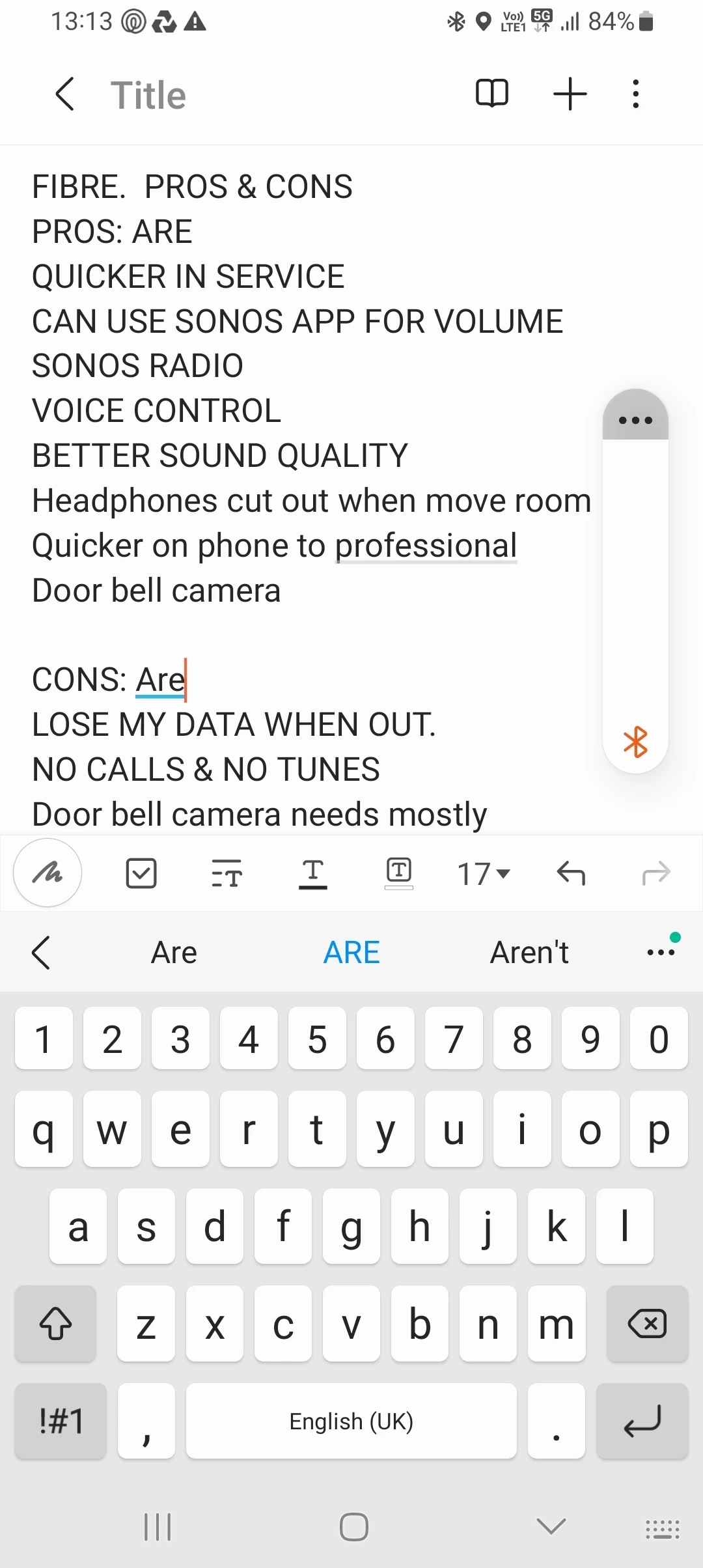Viewport: 703px width, 1568px height.
Task: Collapse suggestions with the keyboard back chevron
Action: 41,953
